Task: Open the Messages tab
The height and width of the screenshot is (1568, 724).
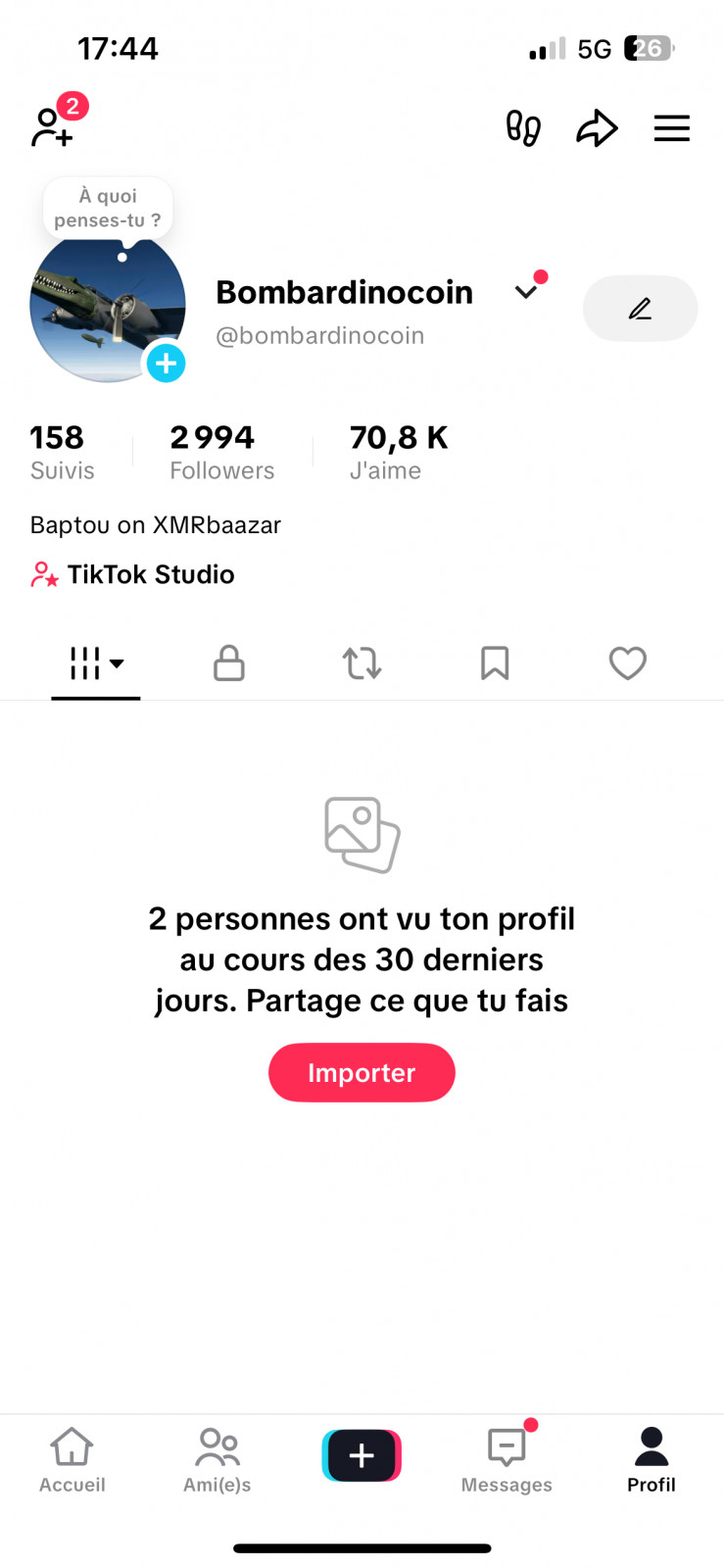Action: pyautogui.click(x=507, y=1459)
